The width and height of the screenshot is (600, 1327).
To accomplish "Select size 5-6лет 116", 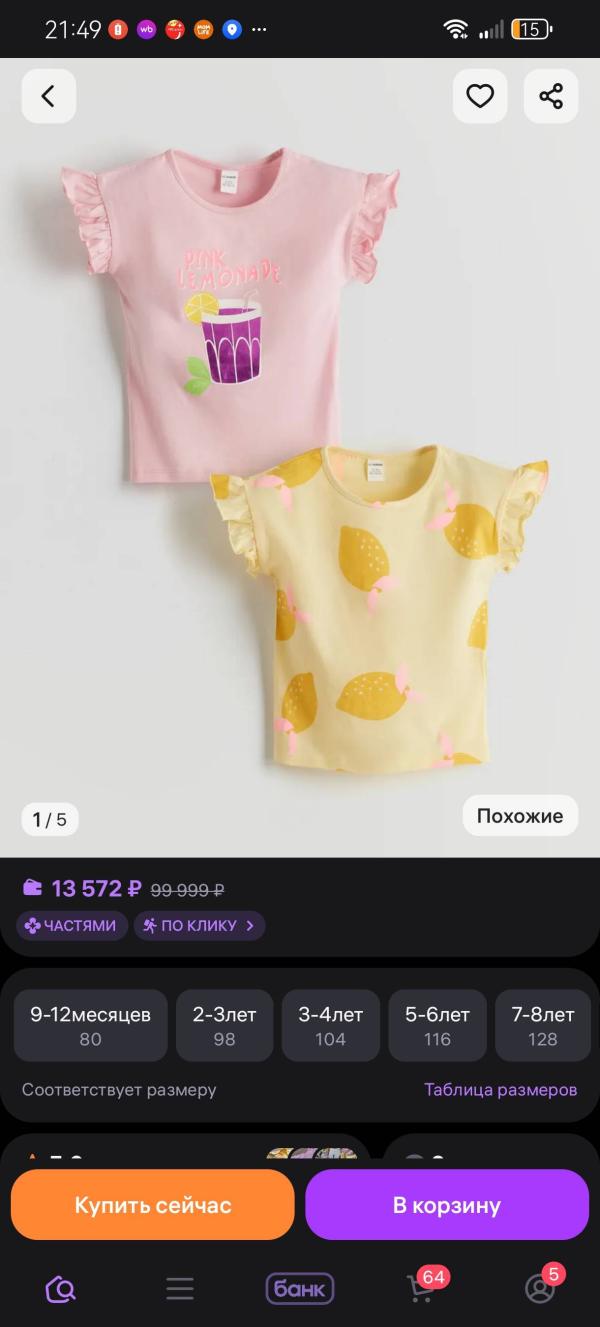I will click(438, 1026).
